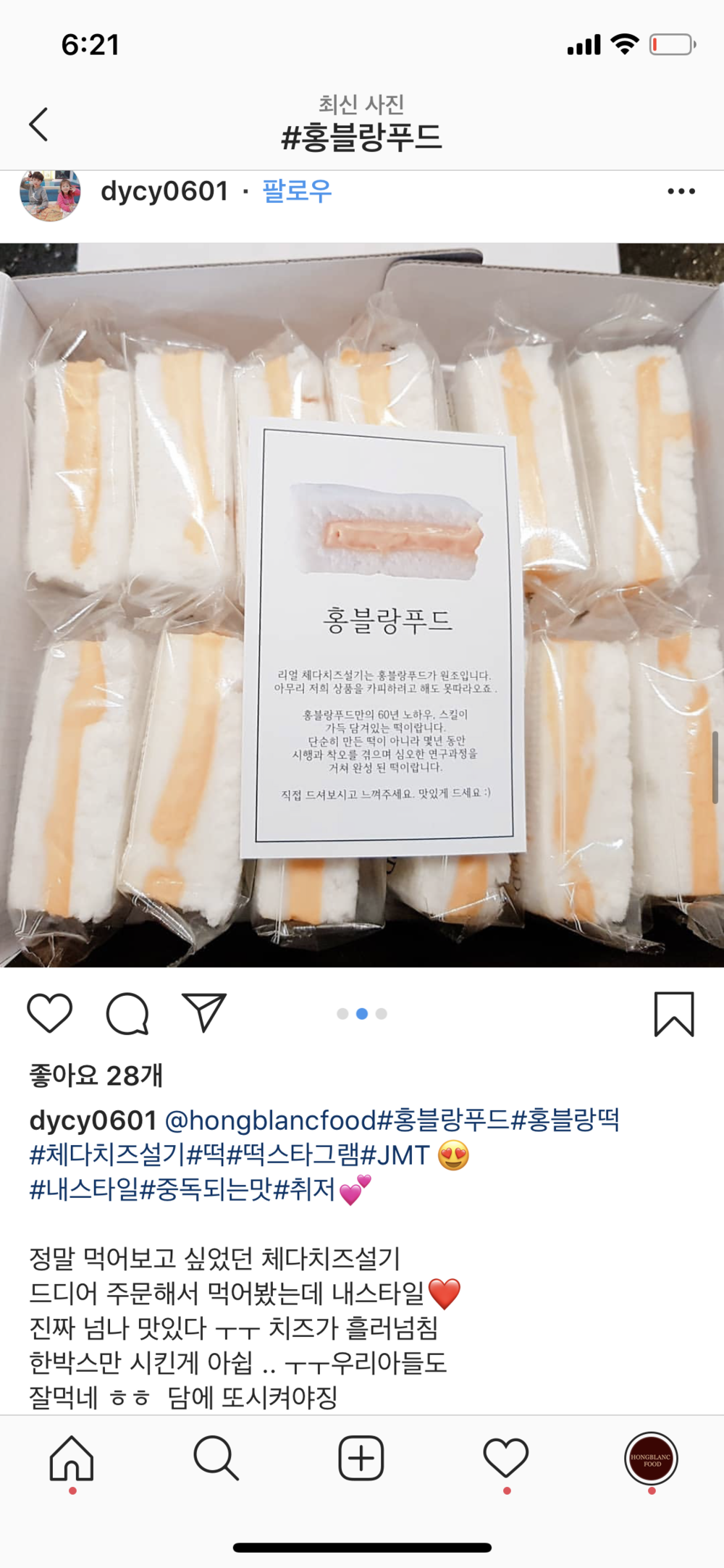Open the @hongblancfood mention
The height and width of the screenshot is (1568, 724).
271,1120
